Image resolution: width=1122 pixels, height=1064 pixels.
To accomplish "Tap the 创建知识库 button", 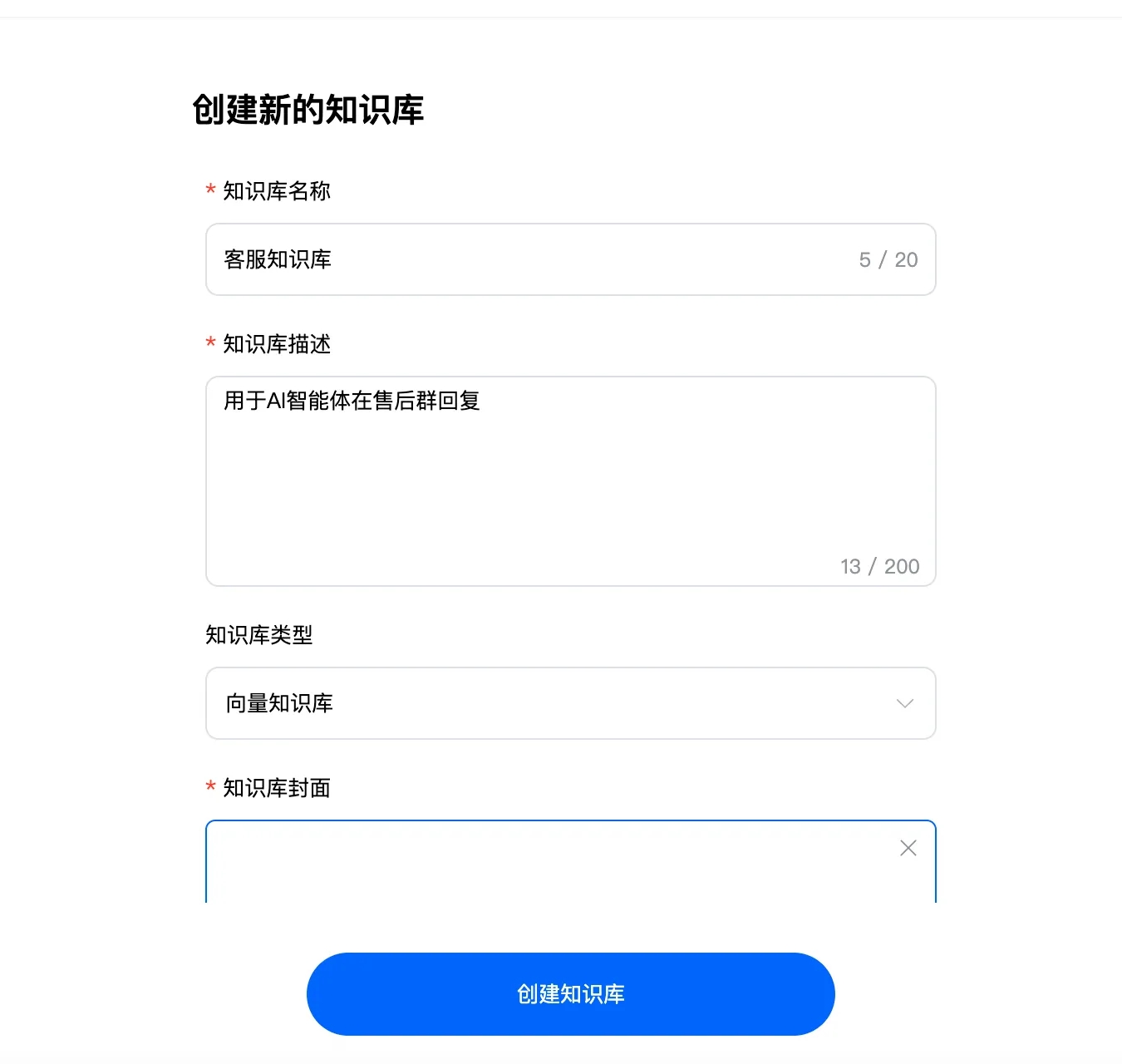I will click(570, 994).
